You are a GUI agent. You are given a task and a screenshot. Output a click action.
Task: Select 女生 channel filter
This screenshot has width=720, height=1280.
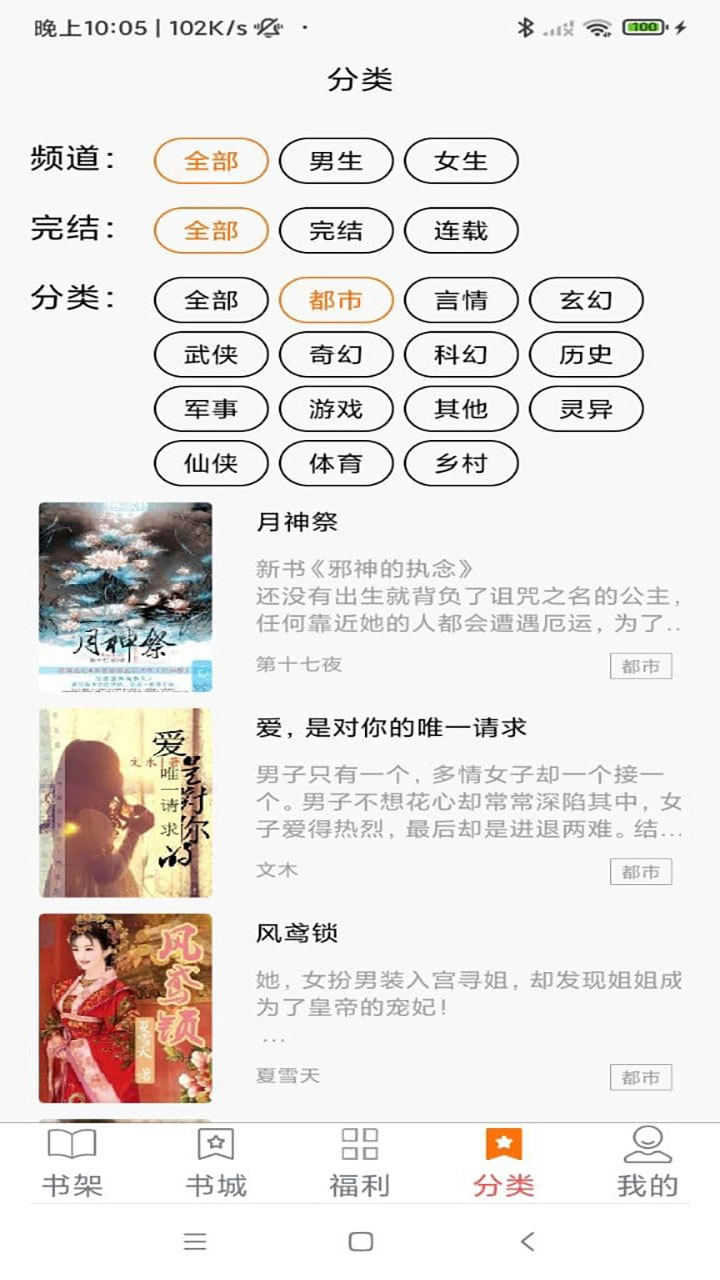[461, 160]
